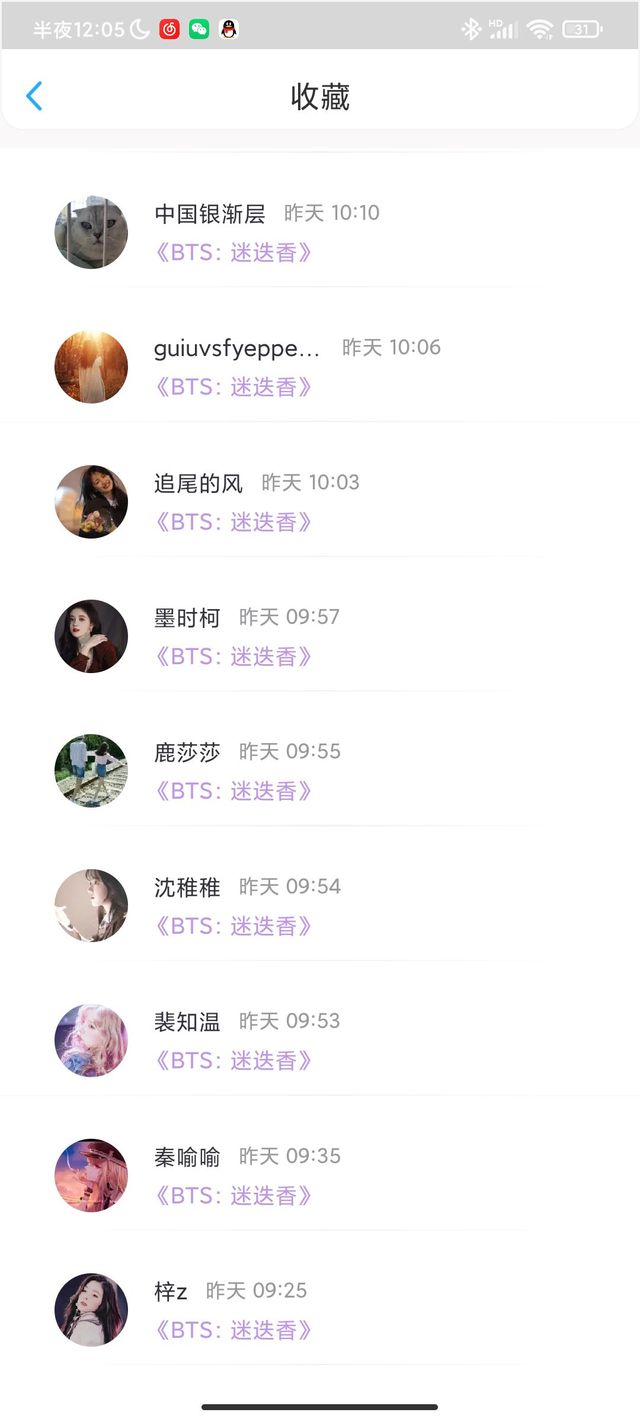Screen dimensions: 640x1422
Task: Open 追尾的风's profile avatar
Action: point(91,502)
